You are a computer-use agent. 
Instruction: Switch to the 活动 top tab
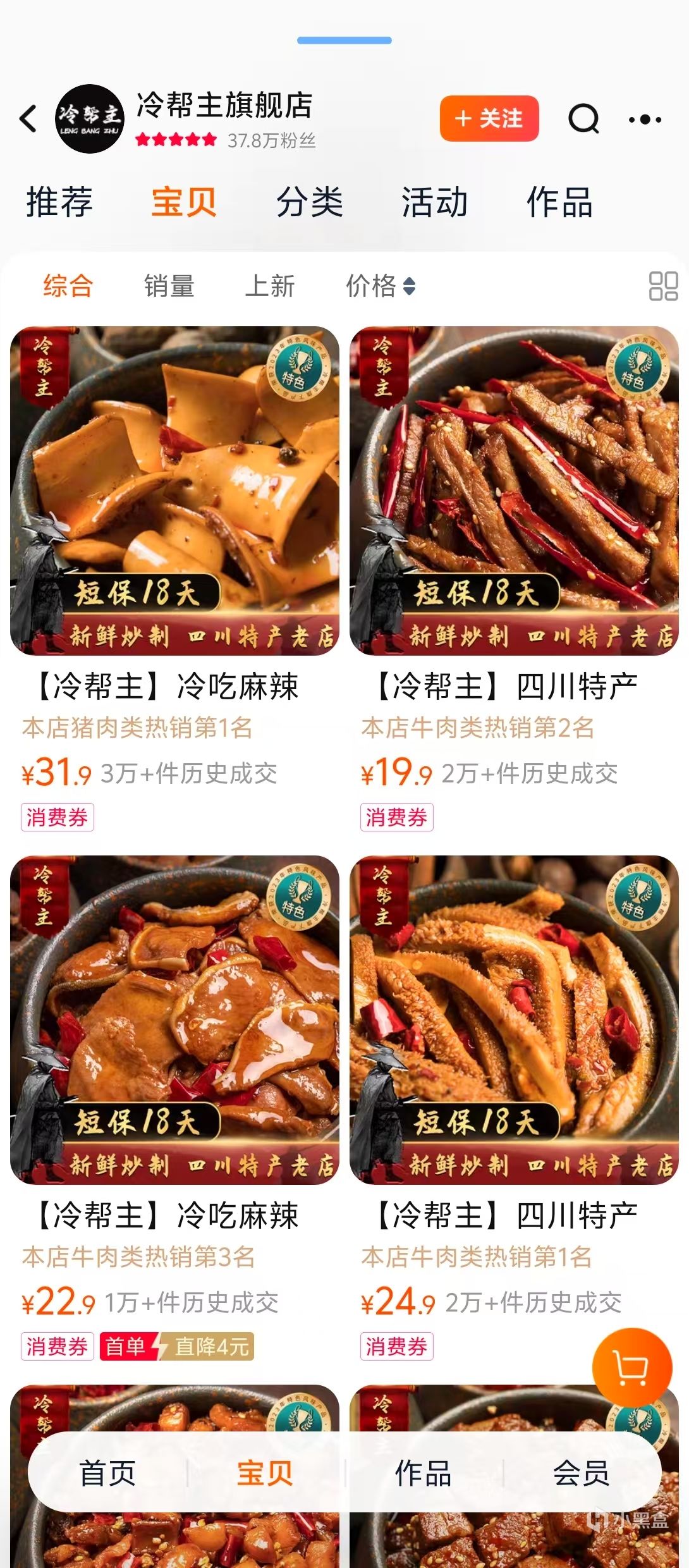click(434, 202)
